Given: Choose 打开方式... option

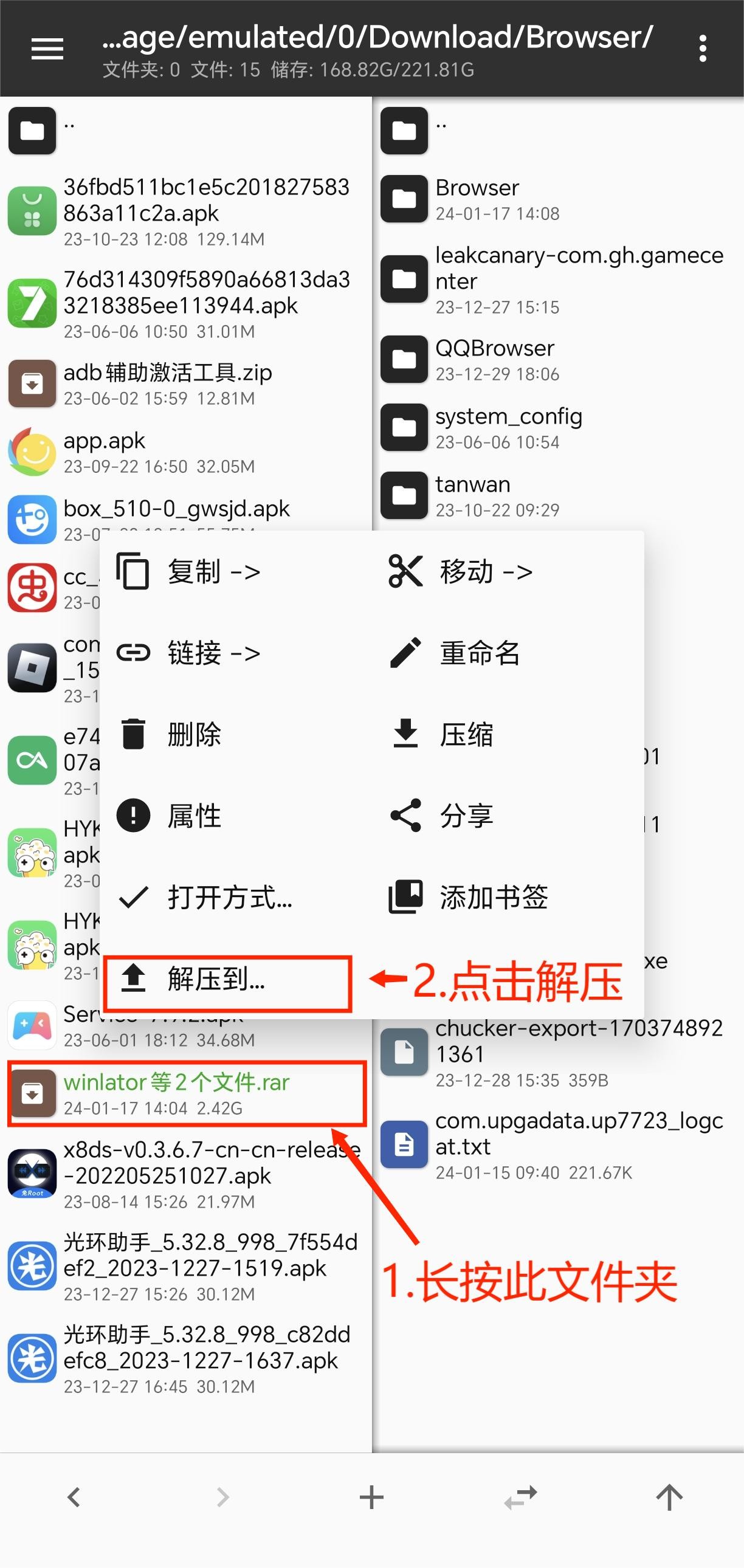Looking at the screenshot, I should (x=206, y=897).
